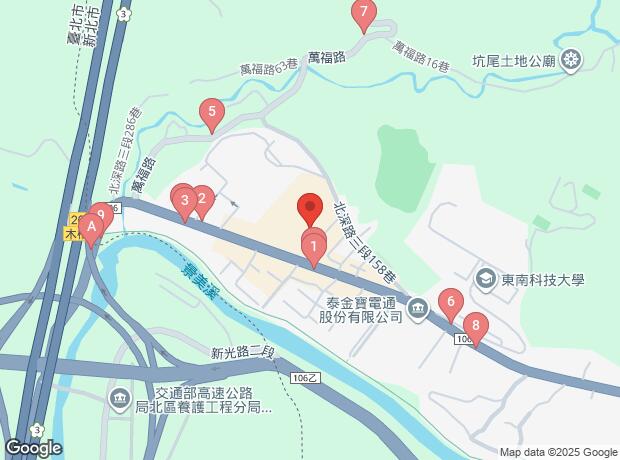Viewport: 620px width, 460px height.
Task: Open the 交通部高速公路局 place icon
Action: (x=119, y=398)
